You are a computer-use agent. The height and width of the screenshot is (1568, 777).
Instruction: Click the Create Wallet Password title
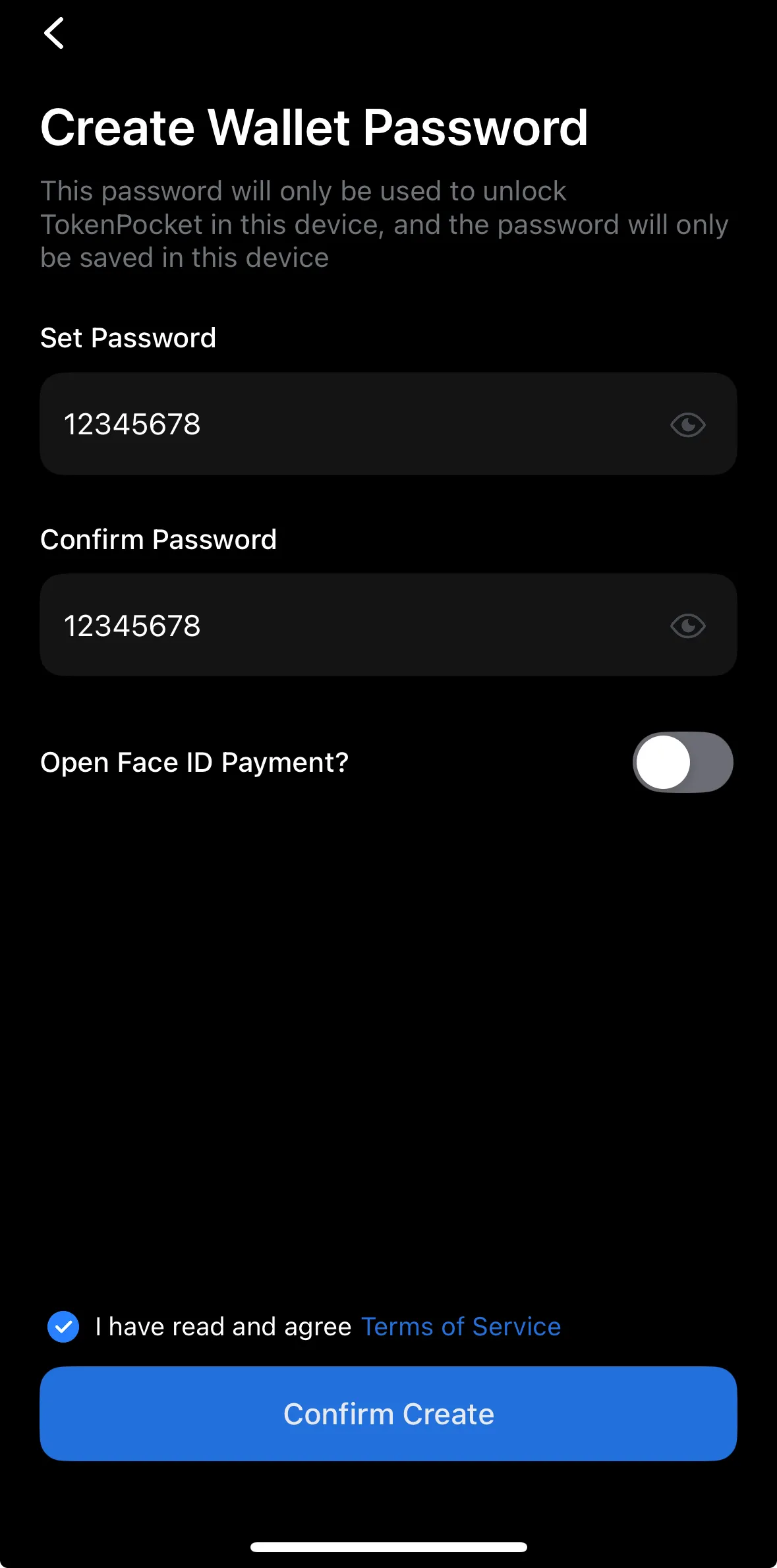point(315,127)
